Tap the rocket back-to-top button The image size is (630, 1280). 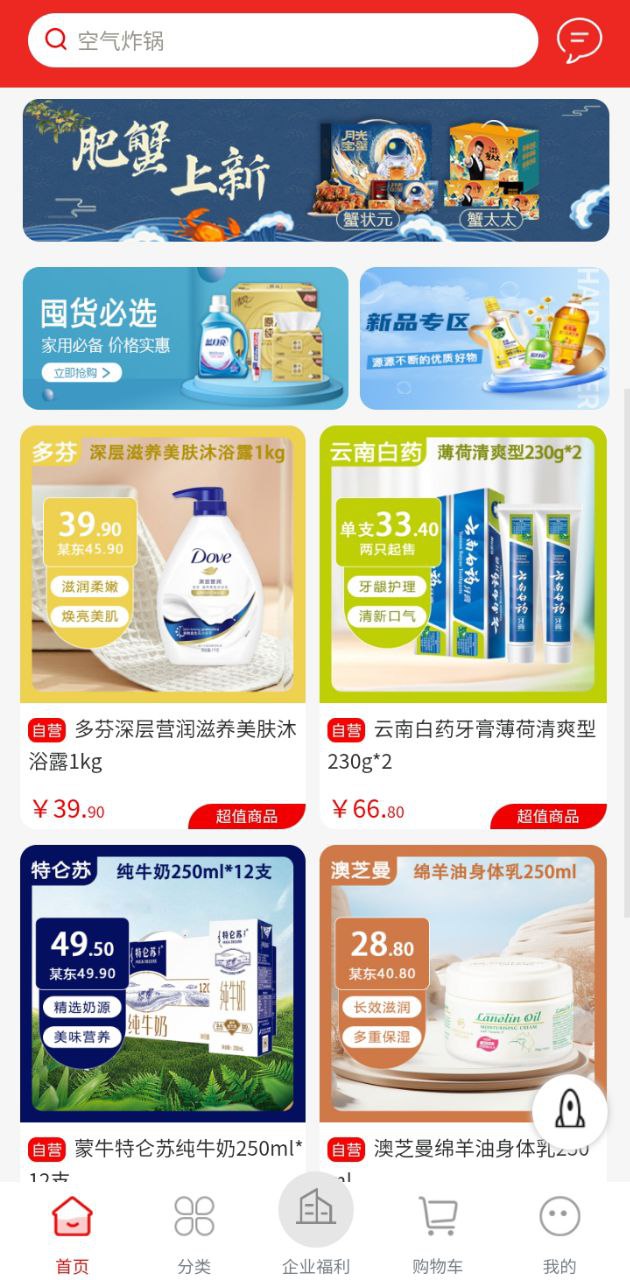click(570, 1109)
